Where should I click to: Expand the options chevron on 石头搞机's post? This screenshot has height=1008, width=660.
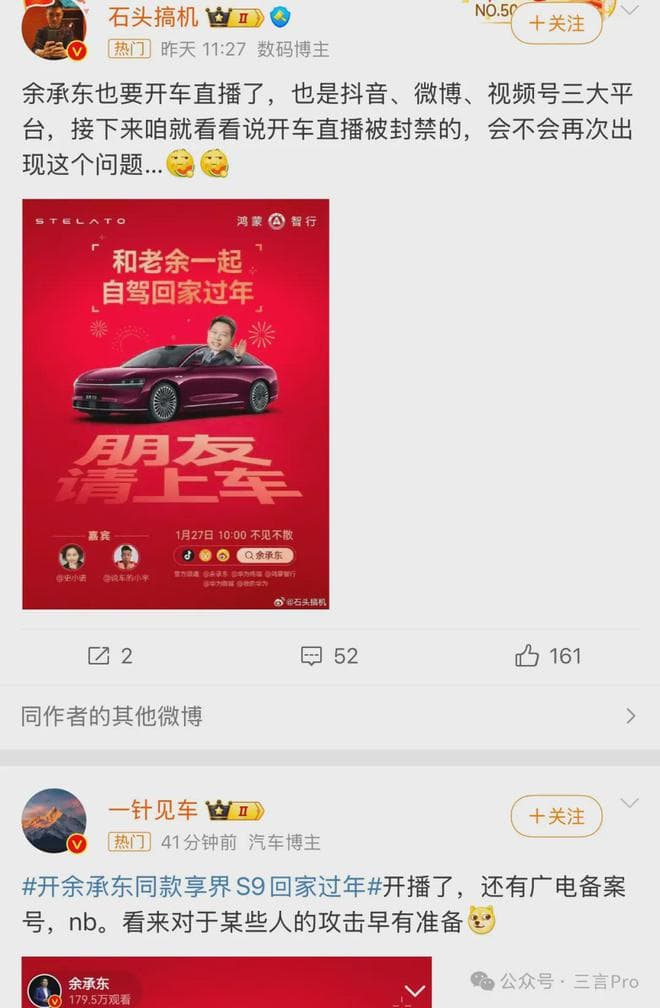[x=629, y=10]
